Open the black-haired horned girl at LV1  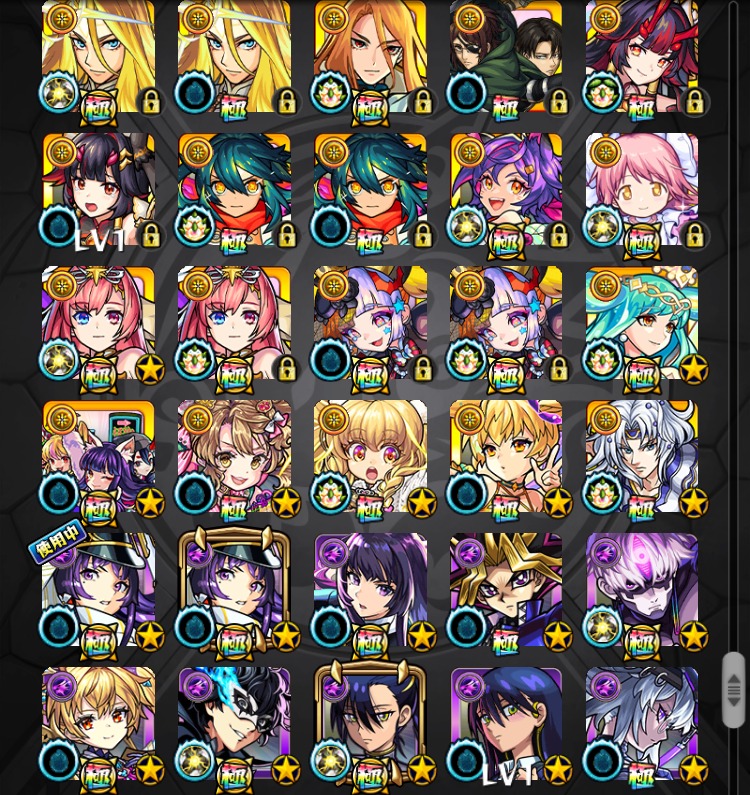(98, 190)
